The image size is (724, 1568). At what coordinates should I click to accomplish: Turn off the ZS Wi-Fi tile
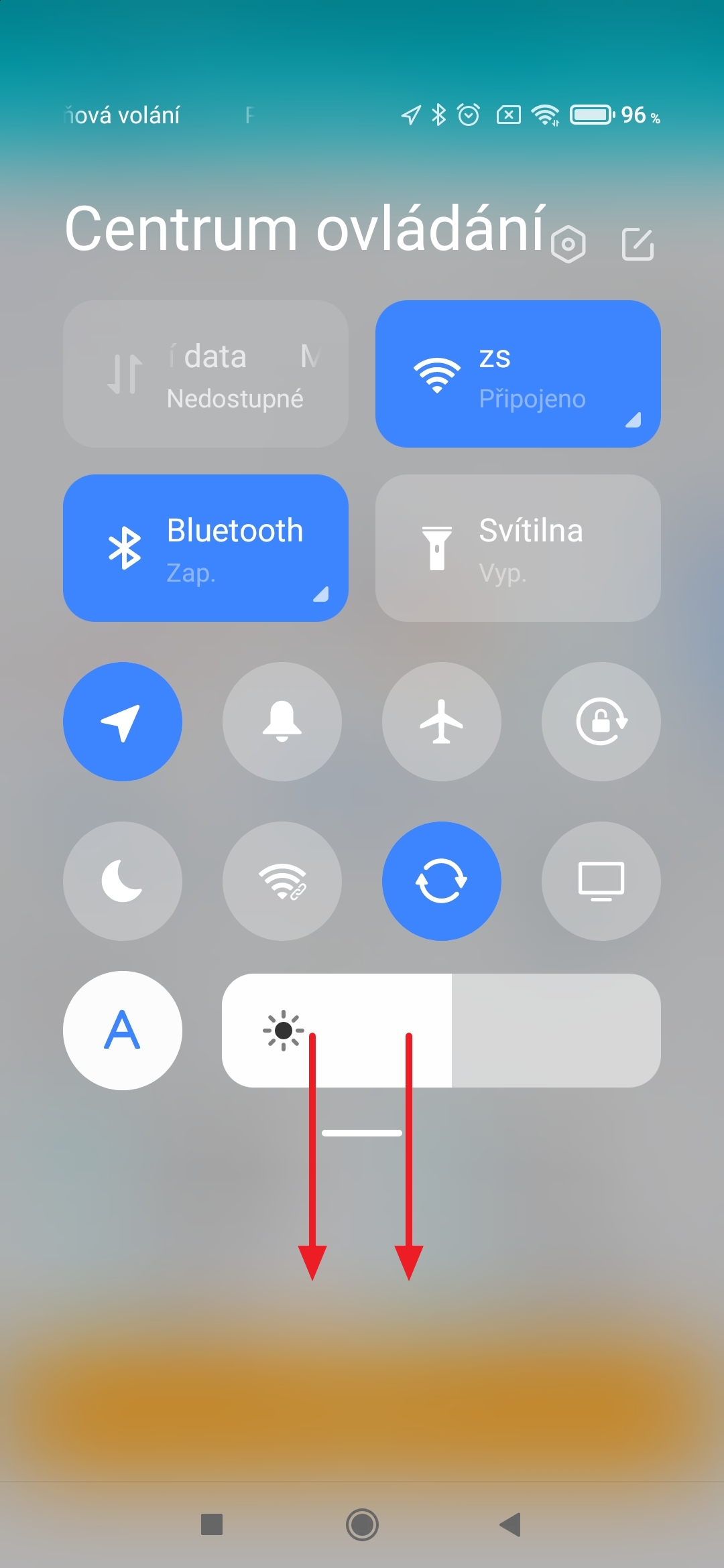518,374
